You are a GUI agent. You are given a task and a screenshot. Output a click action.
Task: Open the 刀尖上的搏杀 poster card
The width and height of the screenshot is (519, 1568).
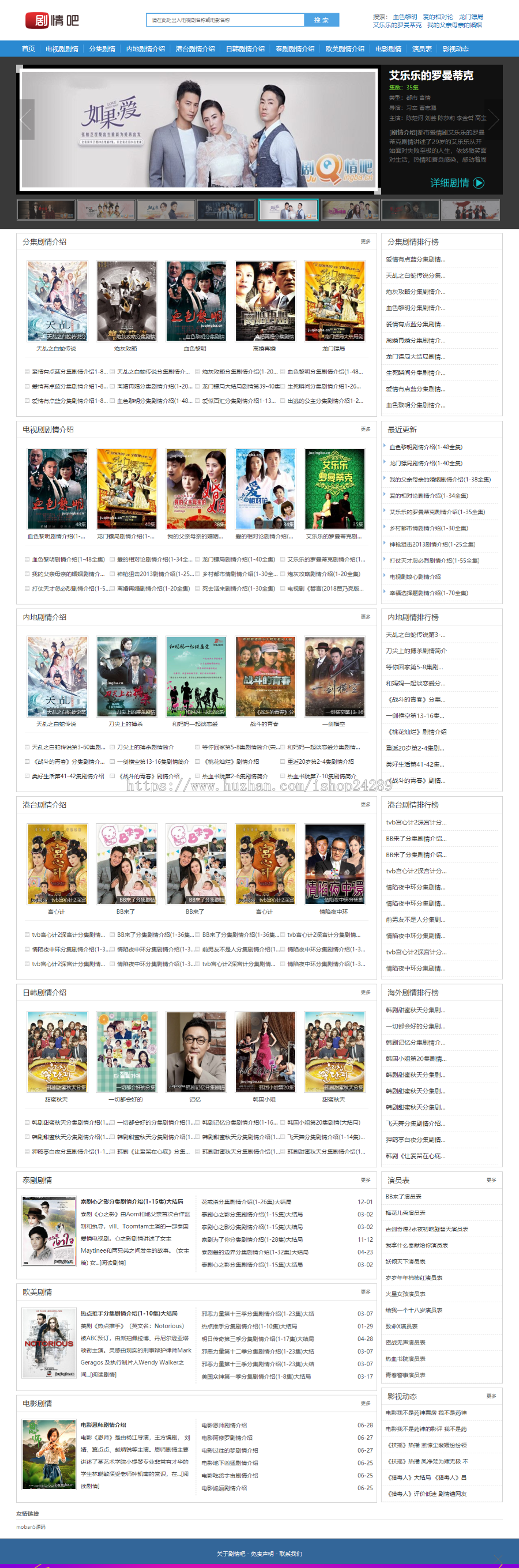[x=126, y=676]
